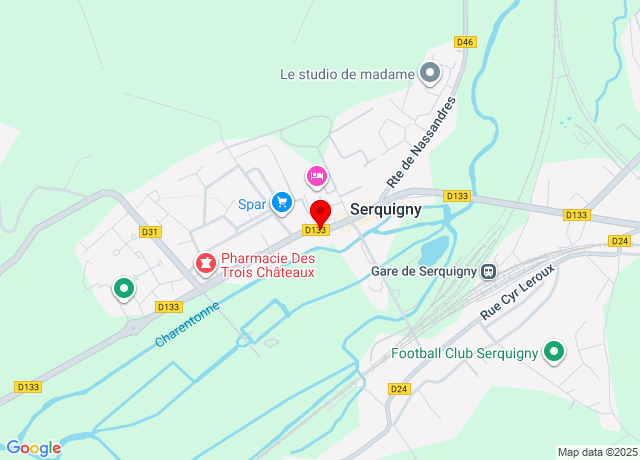Open the Gare de Serquigny station marker

[488, 270]
